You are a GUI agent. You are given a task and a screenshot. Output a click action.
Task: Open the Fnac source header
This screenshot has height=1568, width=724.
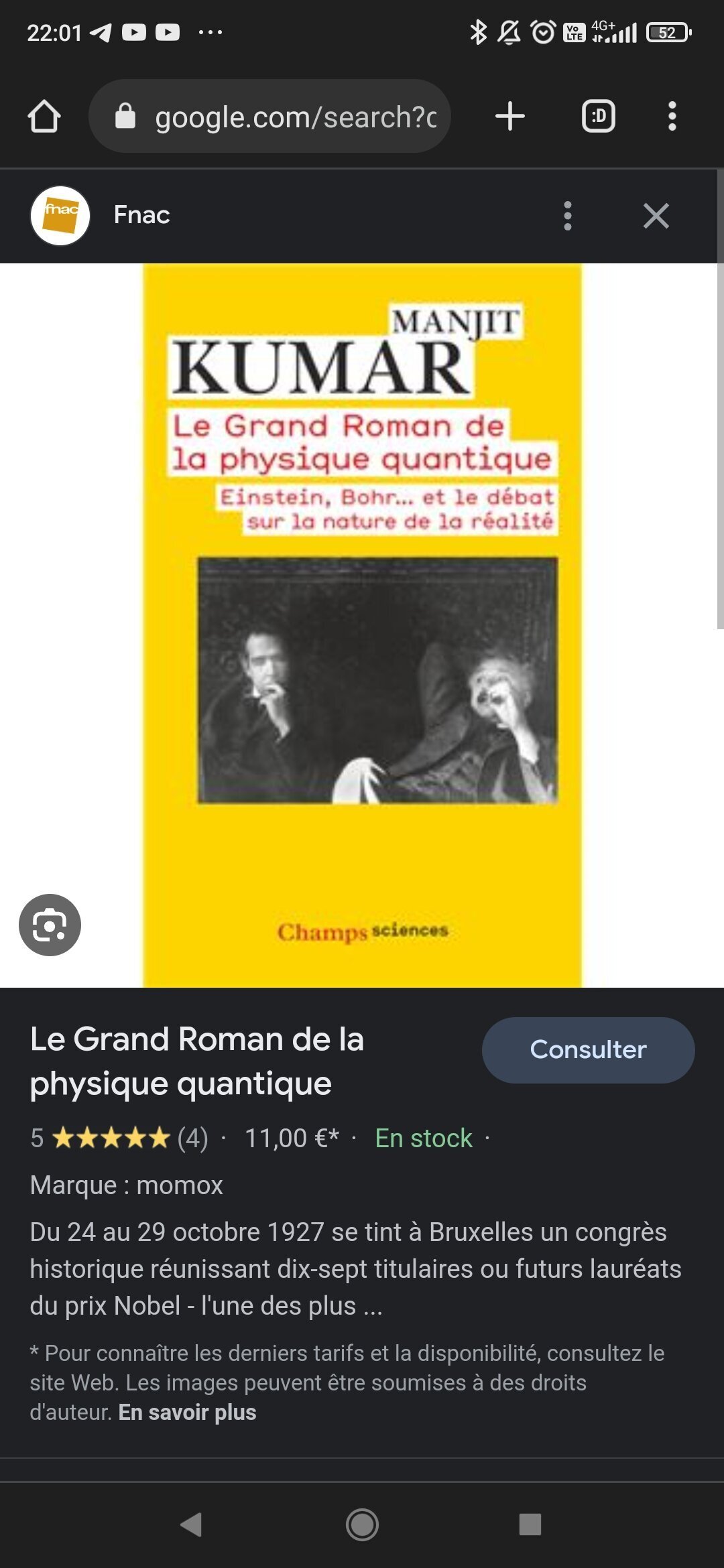[141, 215]
